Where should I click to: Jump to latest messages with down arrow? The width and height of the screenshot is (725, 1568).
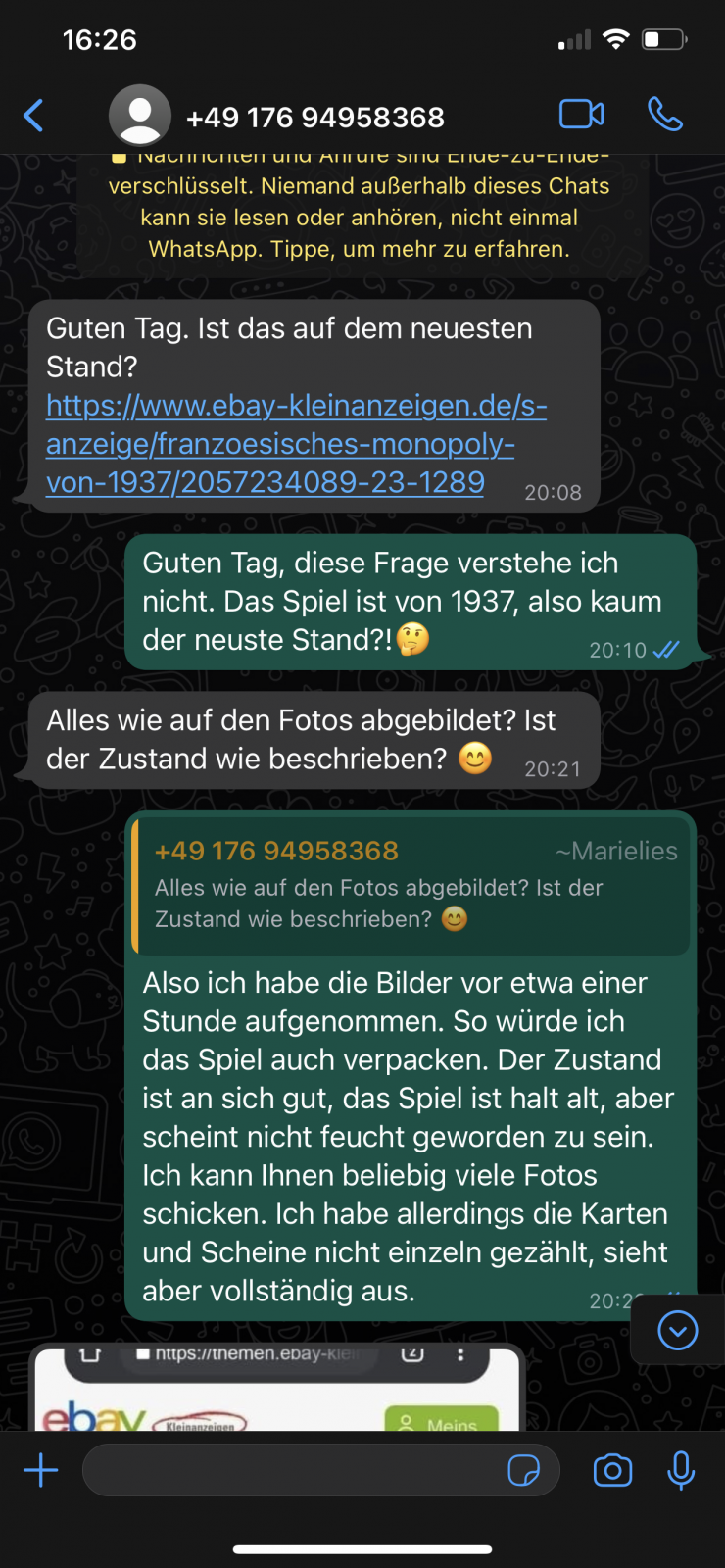pos(678,1330)
